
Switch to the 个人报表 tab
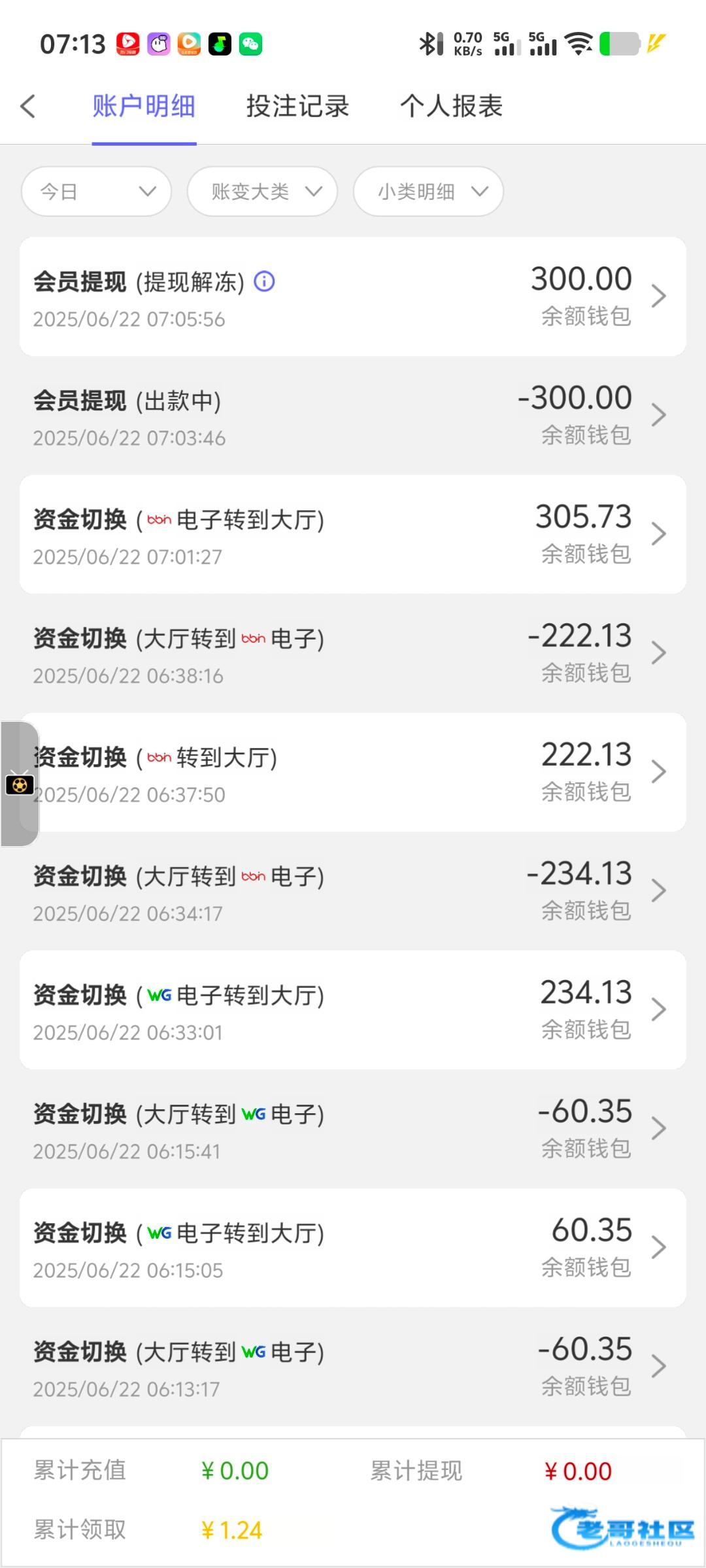[x=451, y=106]
